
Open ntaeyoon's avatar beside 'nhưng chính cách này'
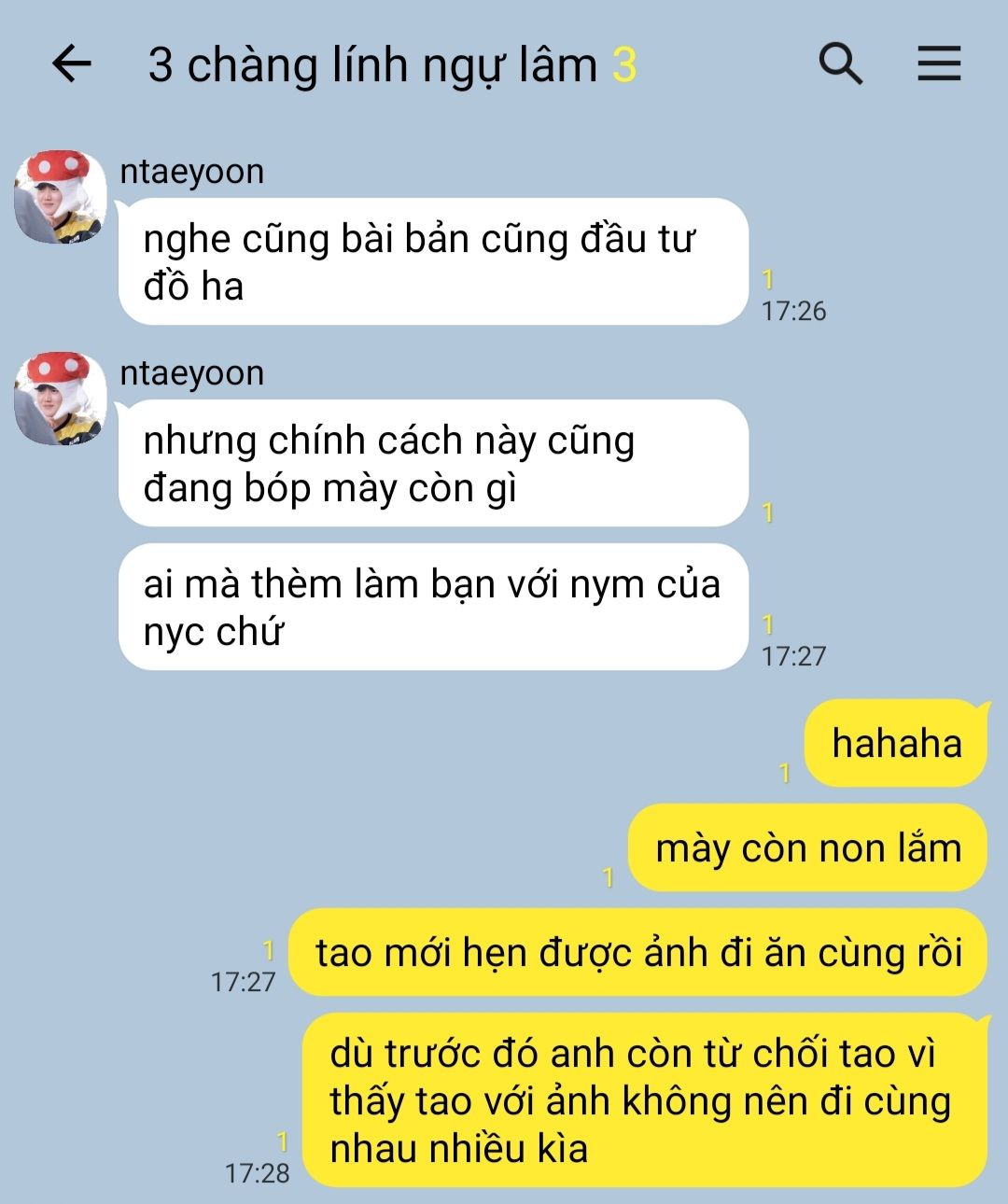point(60,399)
